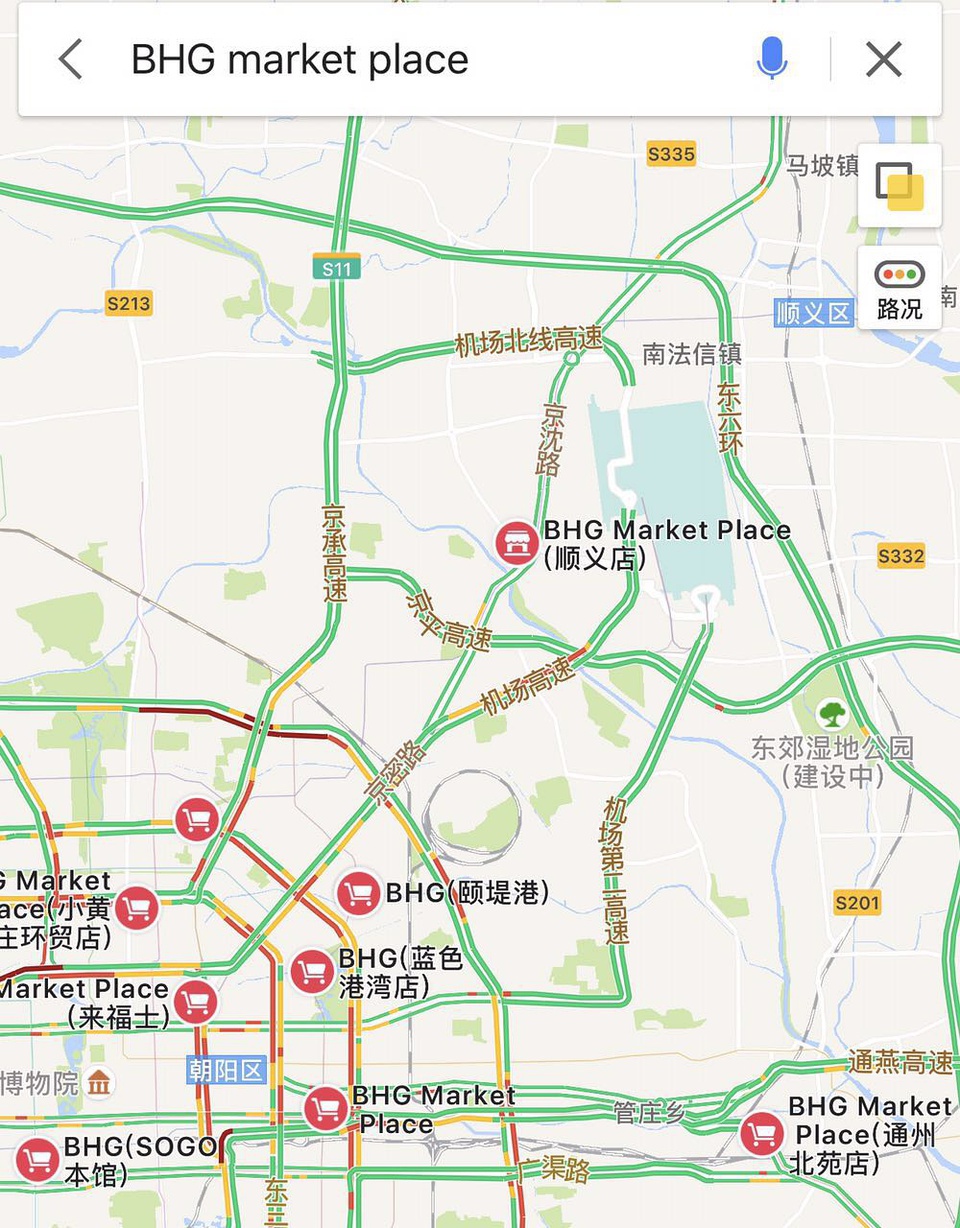Open the map layers button
This screenshot has height=1228, width=960.
pyautogui.click(x=899, y=185)
